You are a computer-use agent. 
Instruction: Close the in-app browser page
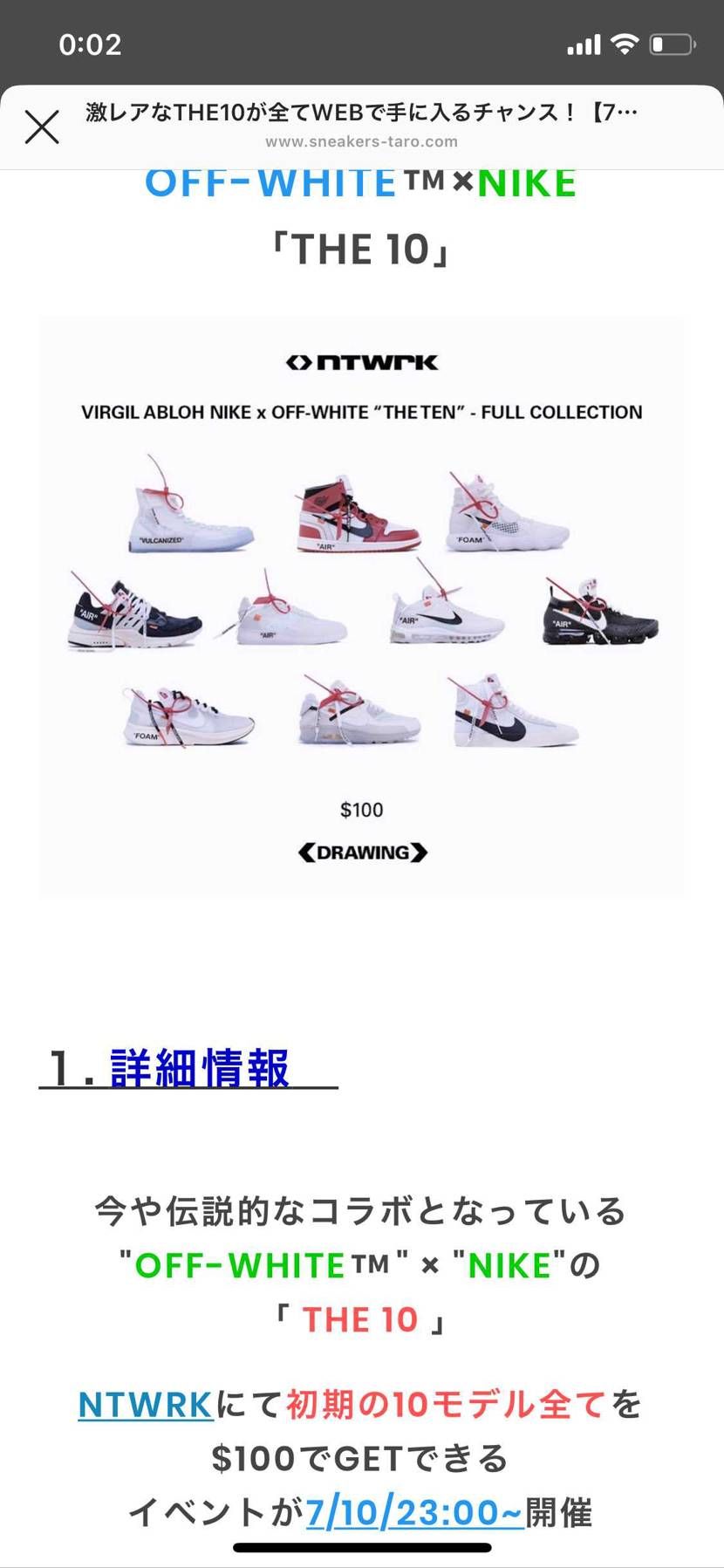tap(42, 127)
